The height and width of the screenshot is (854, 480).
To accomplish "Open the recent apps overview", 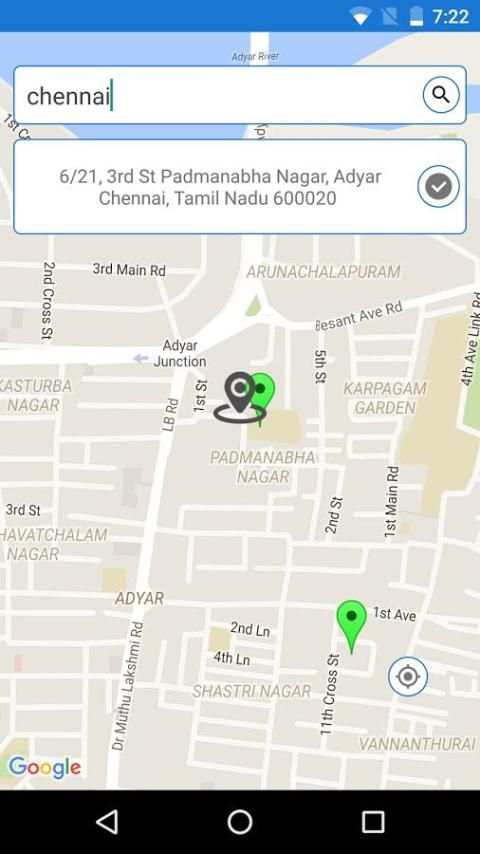I will [x=373, y=822].
